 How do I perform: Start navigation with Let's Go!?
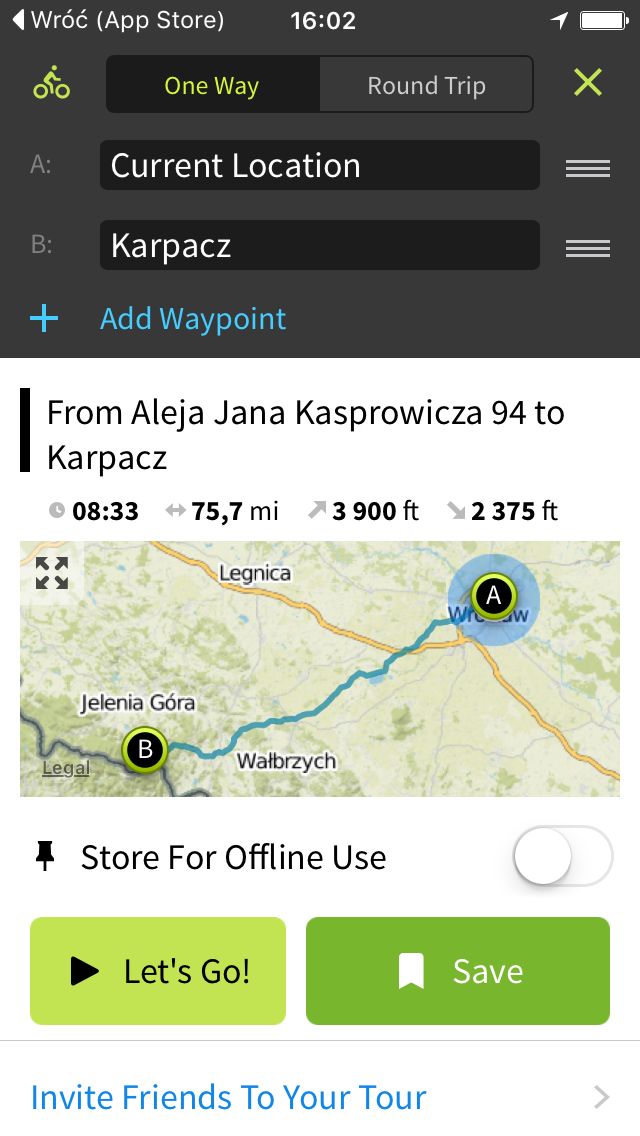tap(158, 971)
